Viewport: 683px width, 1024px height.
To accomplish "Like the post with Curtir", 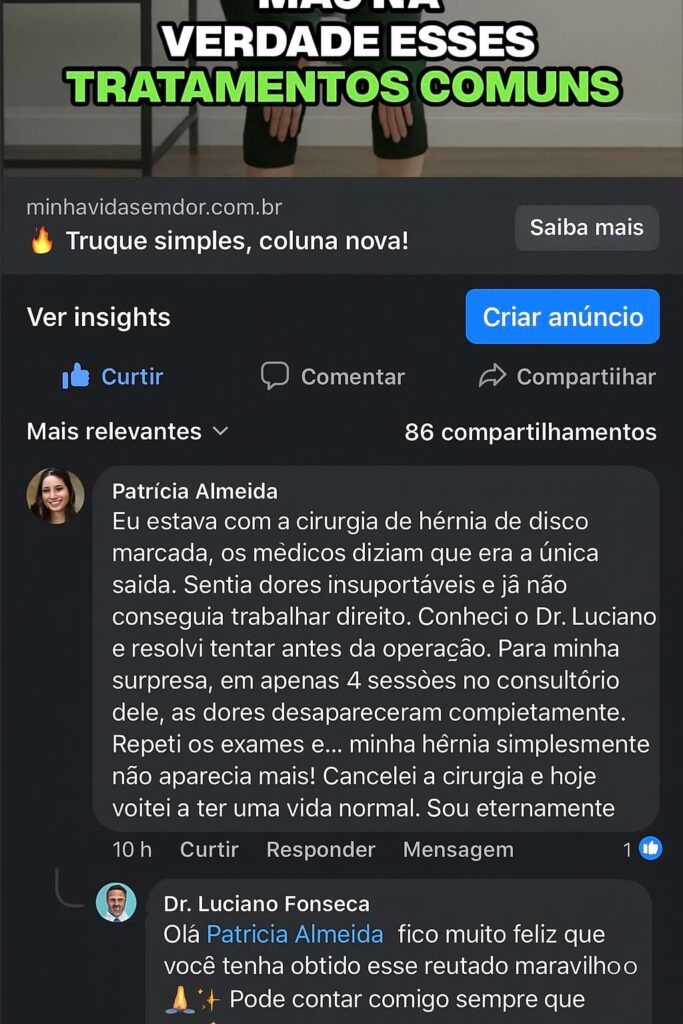I will (x=112, y=376).
